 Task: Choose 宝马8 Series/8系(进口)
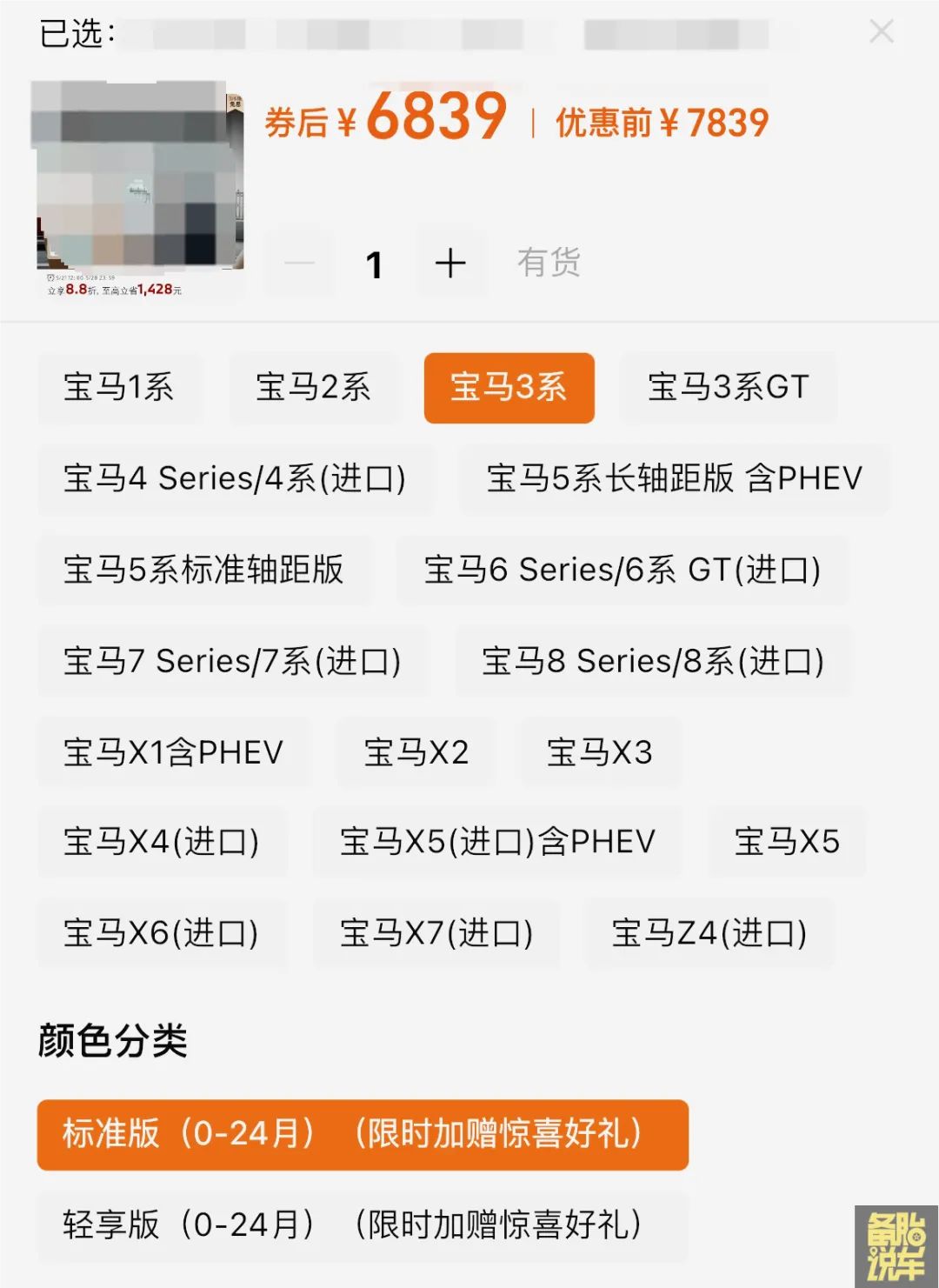(x=652, y=662)
